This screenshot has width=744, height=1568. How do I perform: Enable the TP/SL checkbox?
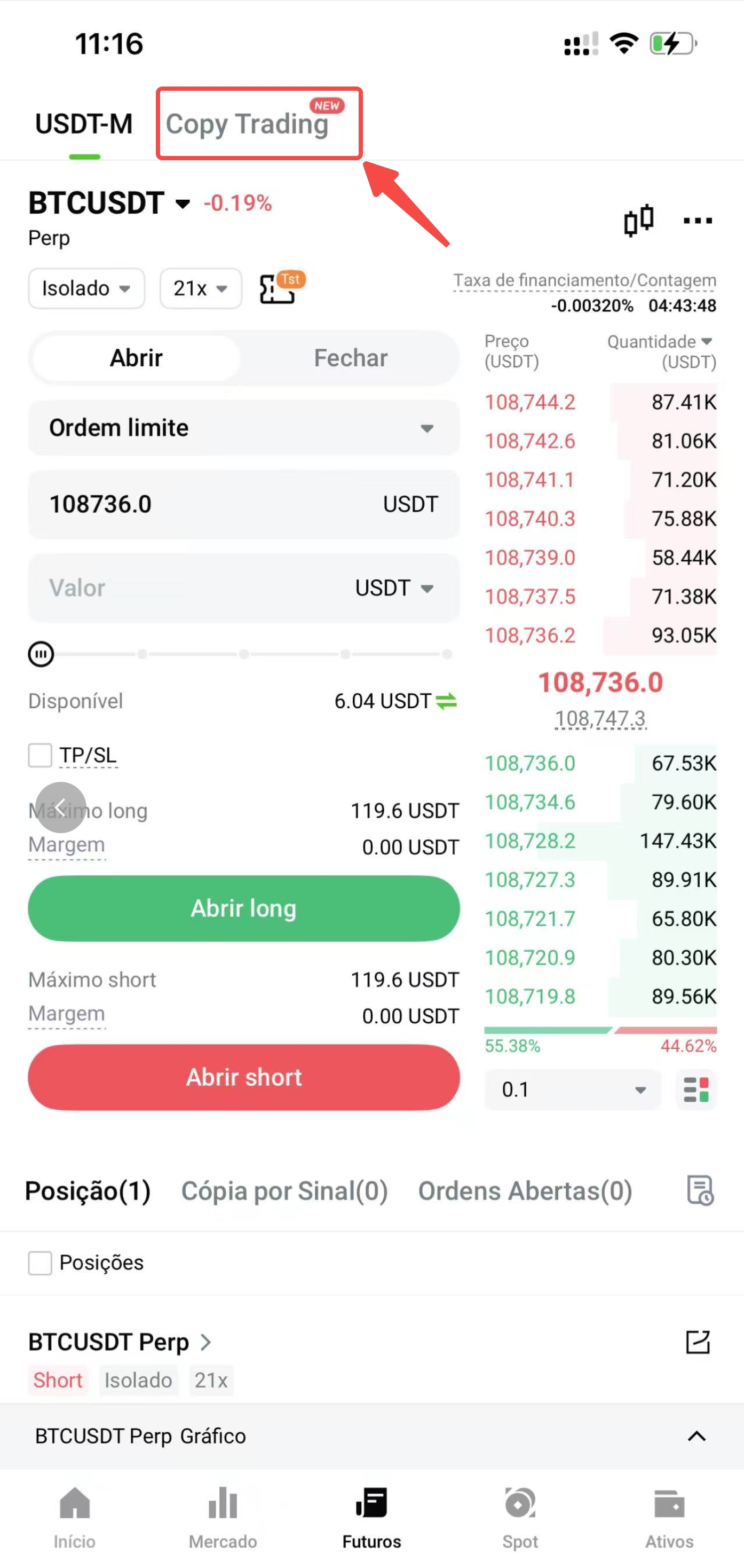[x=40, y=755]
